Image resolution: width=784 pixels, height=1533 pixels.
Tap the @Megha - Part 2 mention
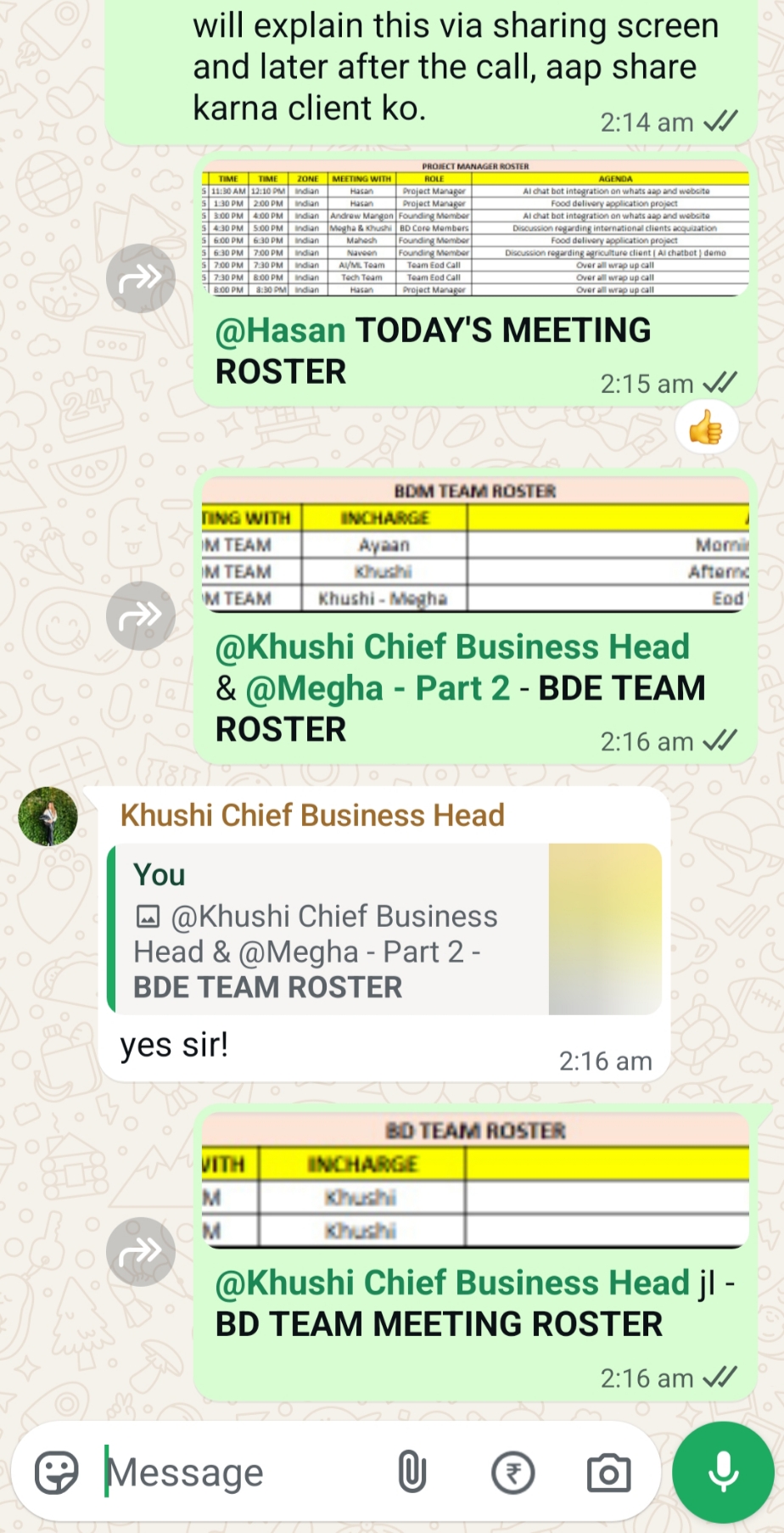coord(378,688)
